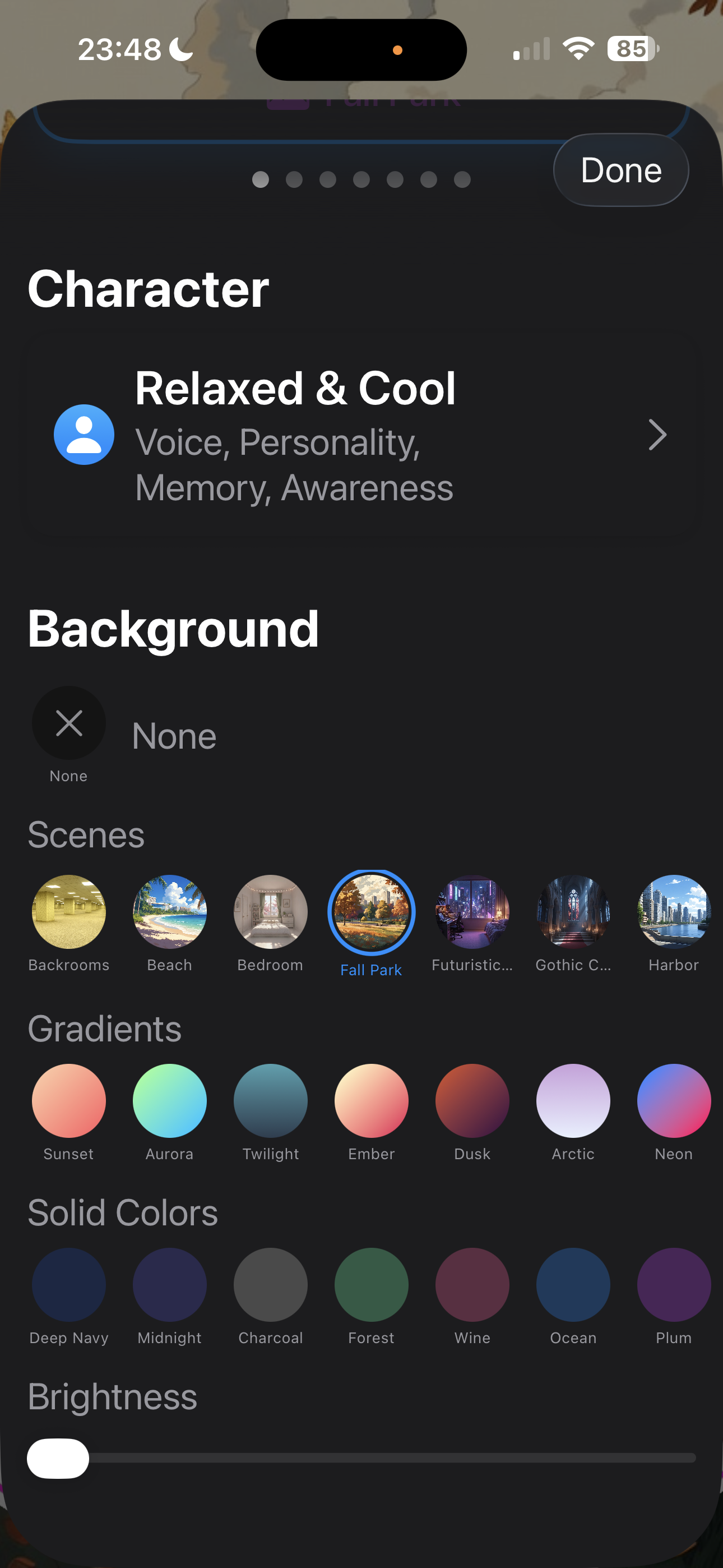This screenshot has height=1568, width=723.
Task: Switch to the Neon gradient
Action: pos(673,1100)
